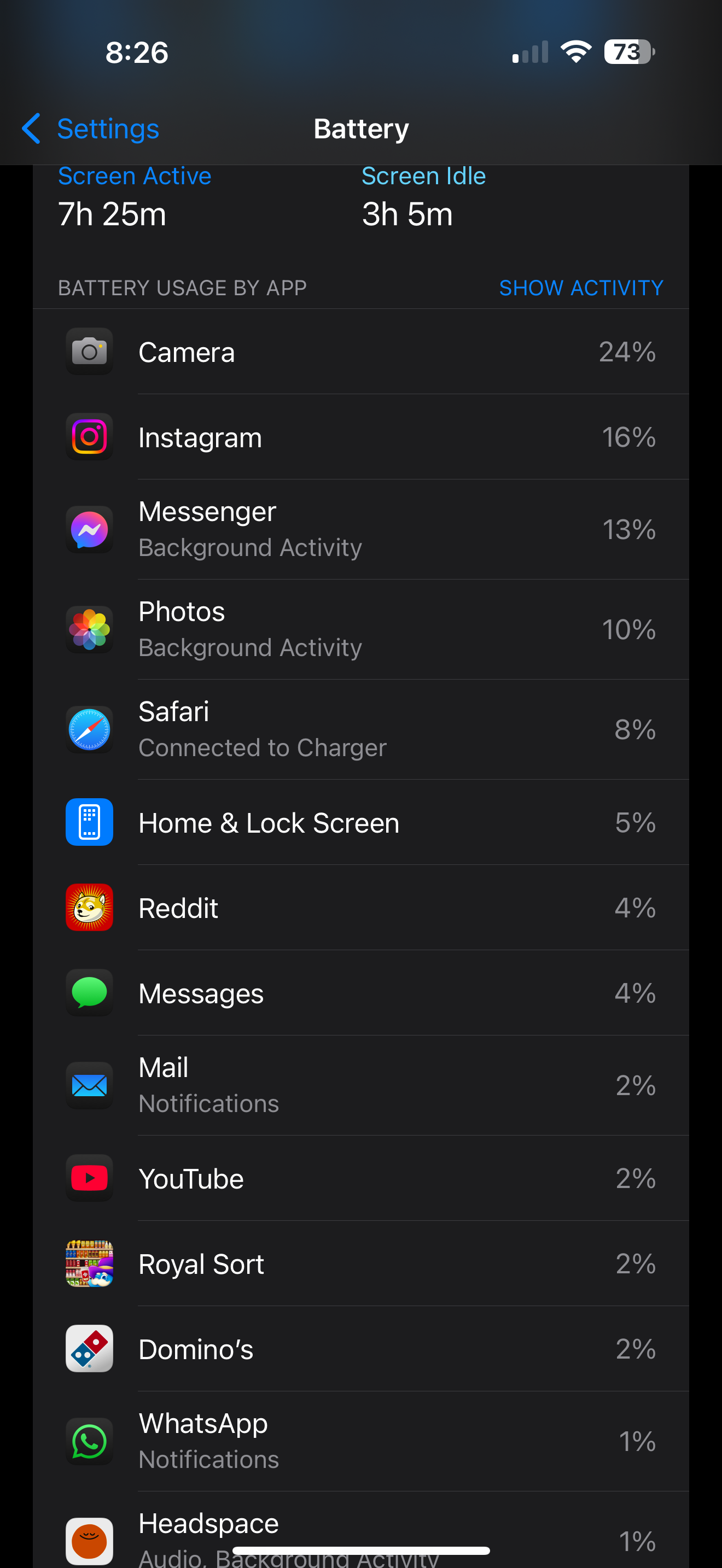722x1568 pixels.
Task: Tap the YouTube battery usage row
Action: point(360,1178)
